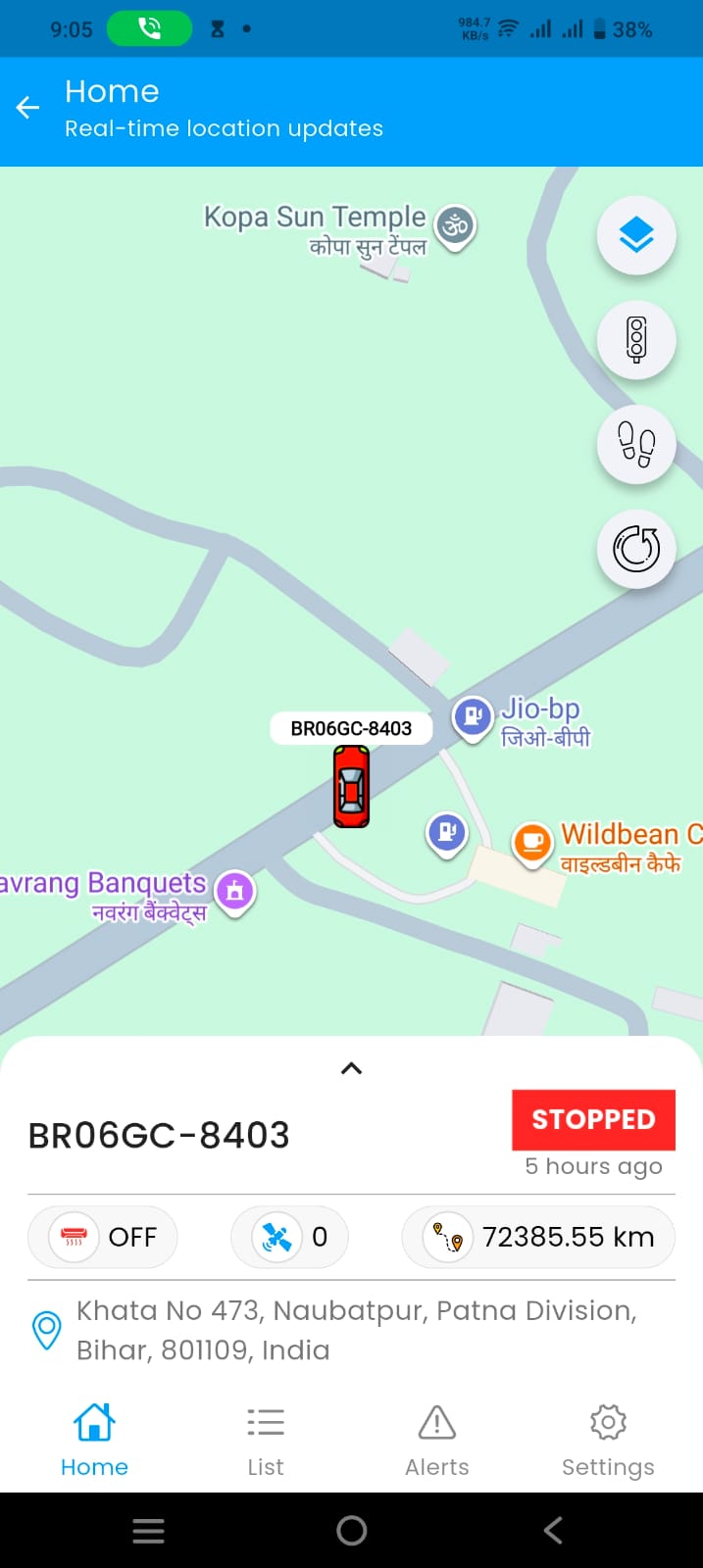Open the map layers selector
The image size is (703, 1568).
[636, 236]
